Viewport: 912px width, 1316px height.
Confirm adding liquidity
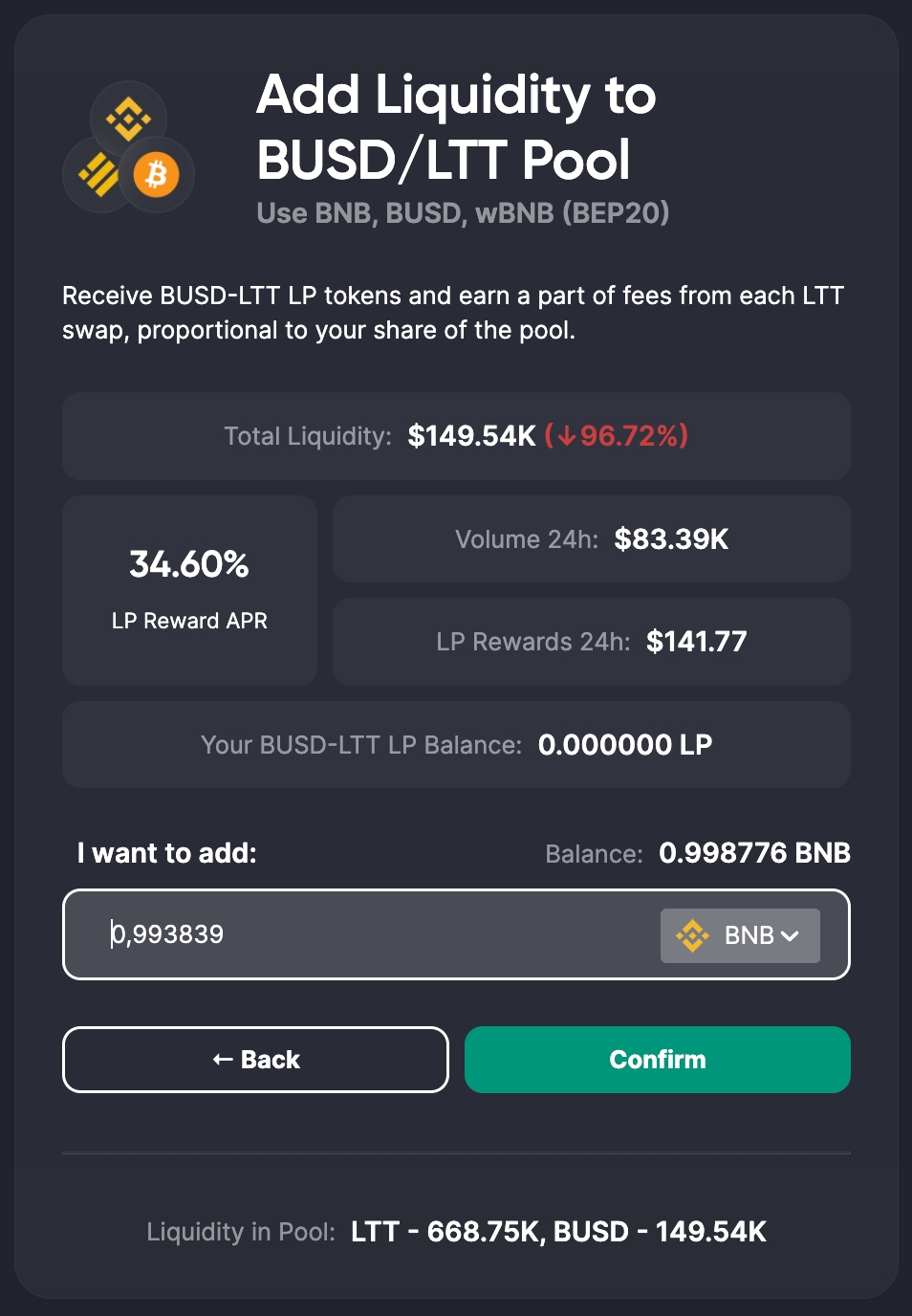point(657,1060)
